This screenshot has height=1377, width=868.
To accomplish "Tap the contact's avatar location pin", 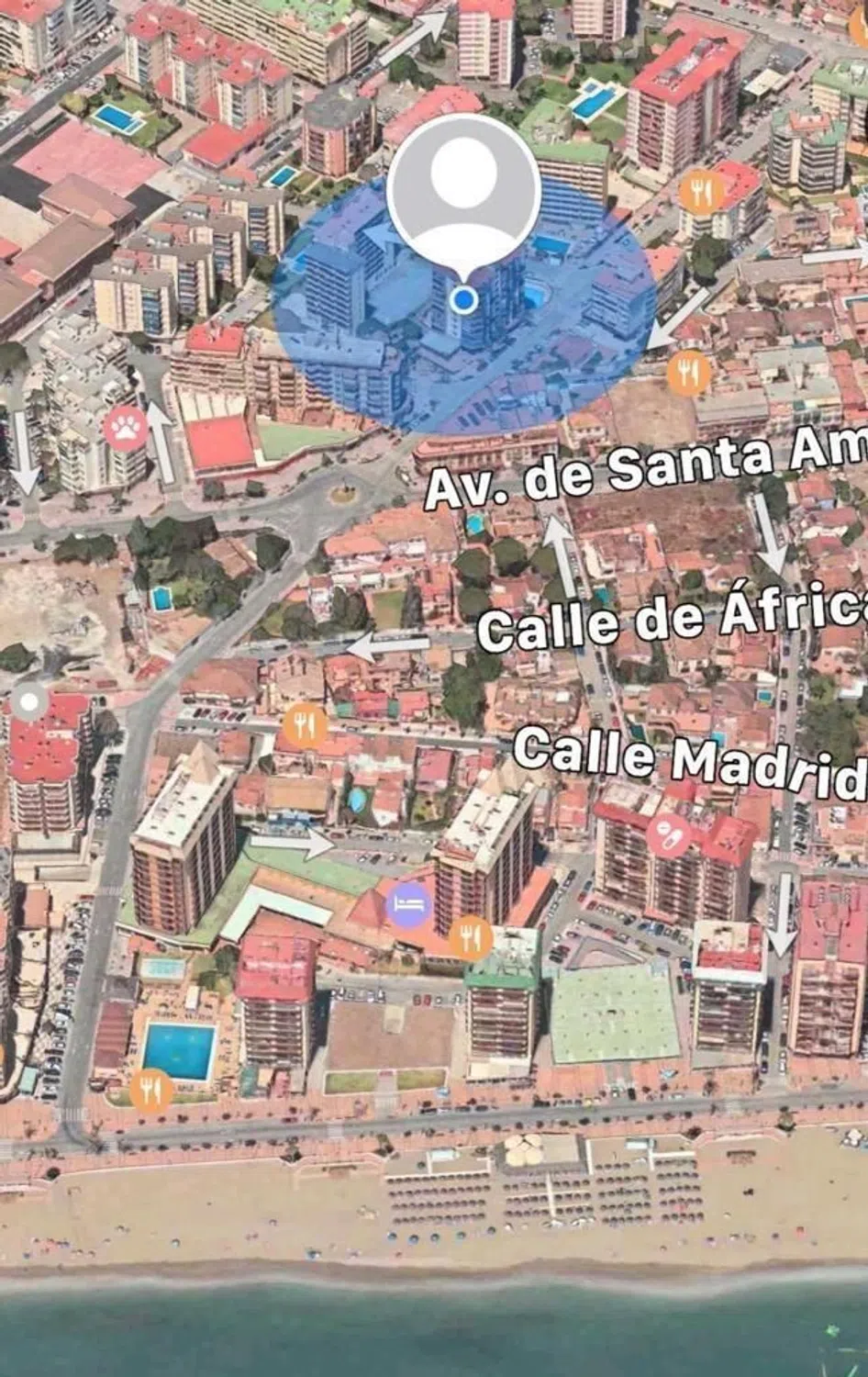I will click(x=462, y=193).
